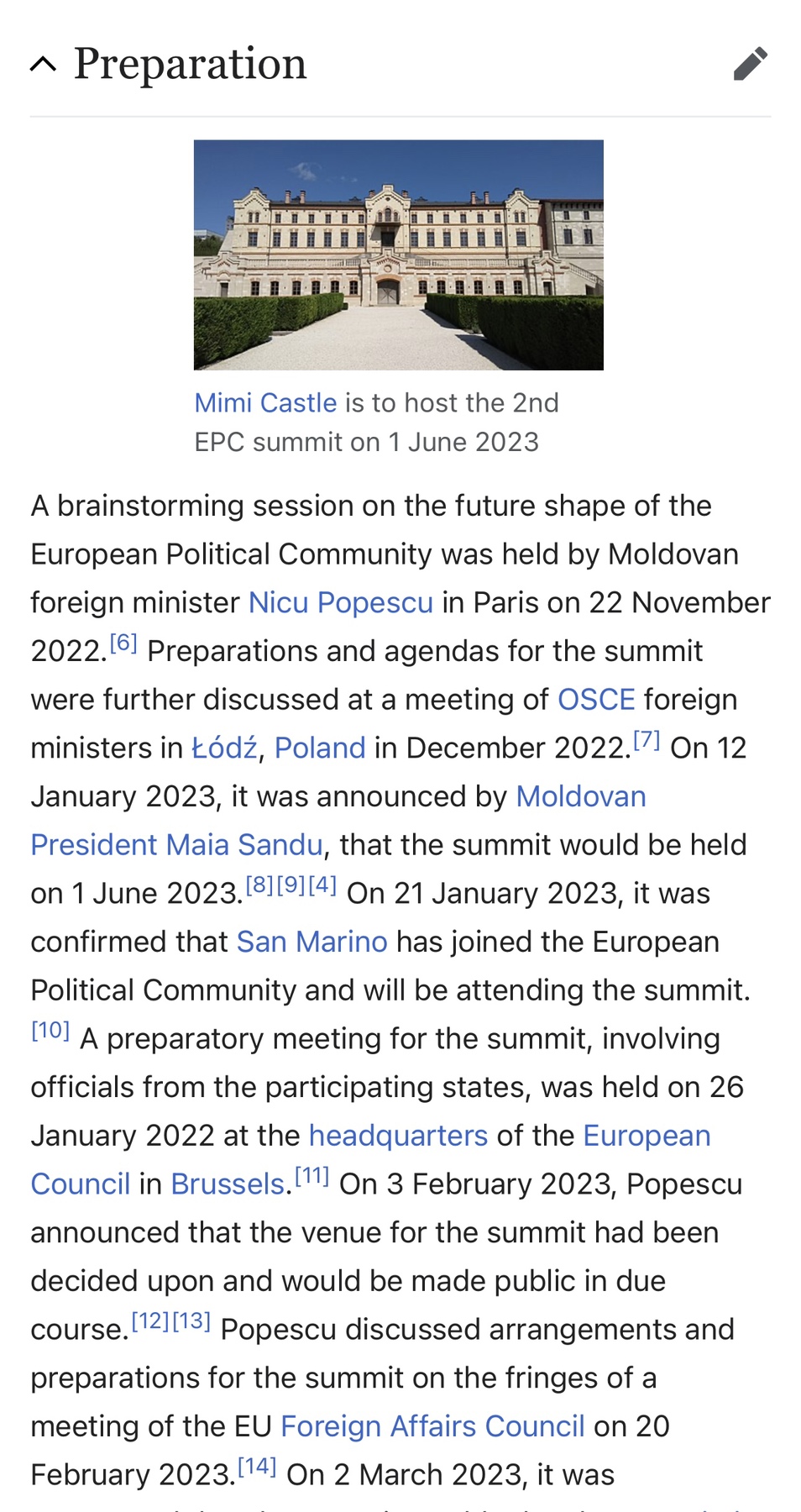Image resolution: width=801 pixels, height=1512 pixels.
Task: Open the headquarters link
Action: (x=398, y=1137)
